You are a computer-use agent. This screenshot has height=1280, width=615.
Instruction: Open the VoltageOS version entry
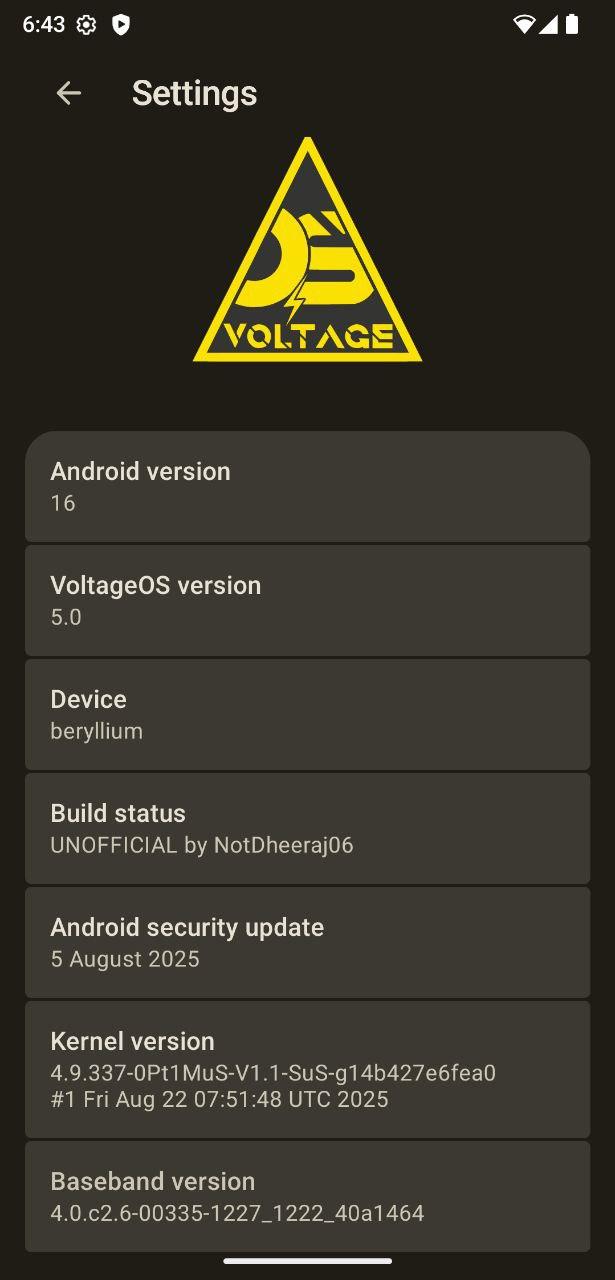(307, 600)
